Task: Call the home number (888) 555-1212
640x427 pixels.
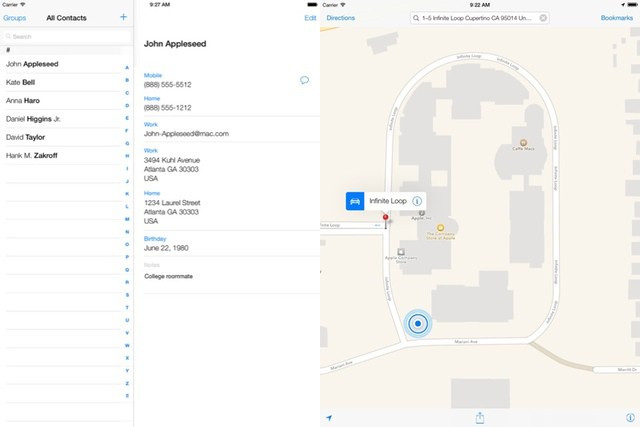Action: (x=168, y=107)
